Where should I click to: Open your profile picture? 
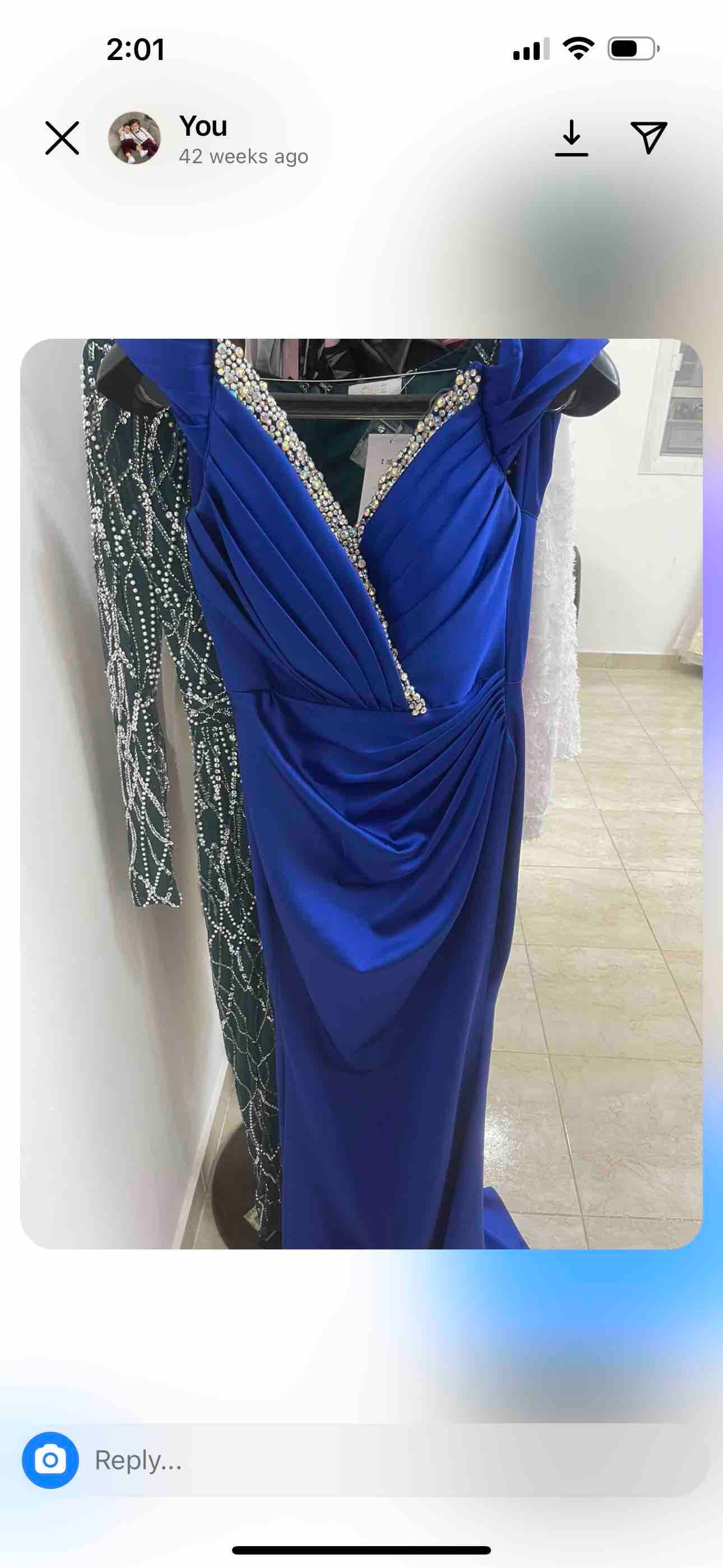point(135,138)
